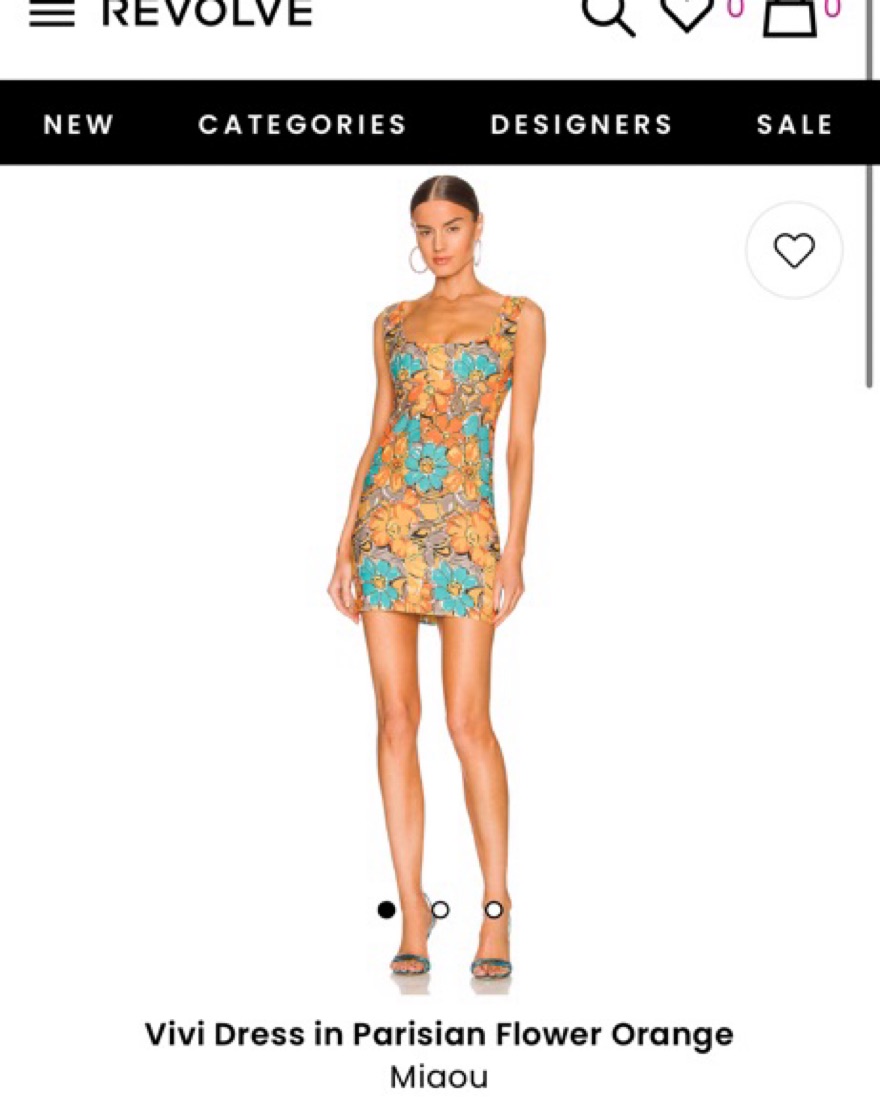Viewport: 880px width, 1099px height.
Task: Go to the SALE section
Action: pyautogui.click(x=794, y=124)
